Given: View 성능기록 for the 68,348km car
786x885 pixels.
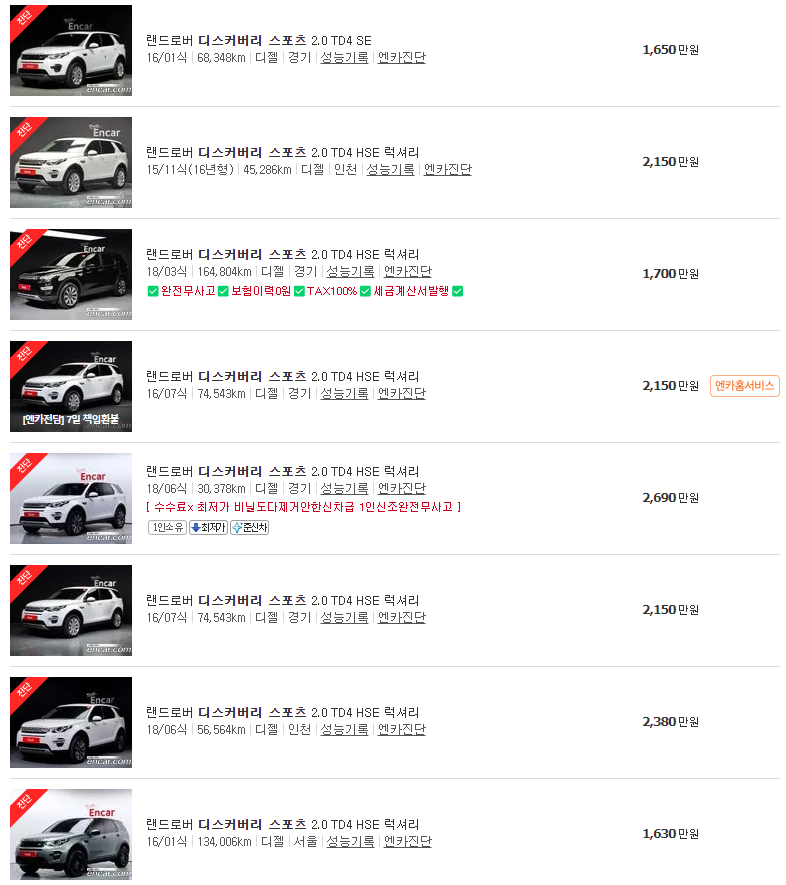Looking at the screenshot, I should click(x=344, y=58).
